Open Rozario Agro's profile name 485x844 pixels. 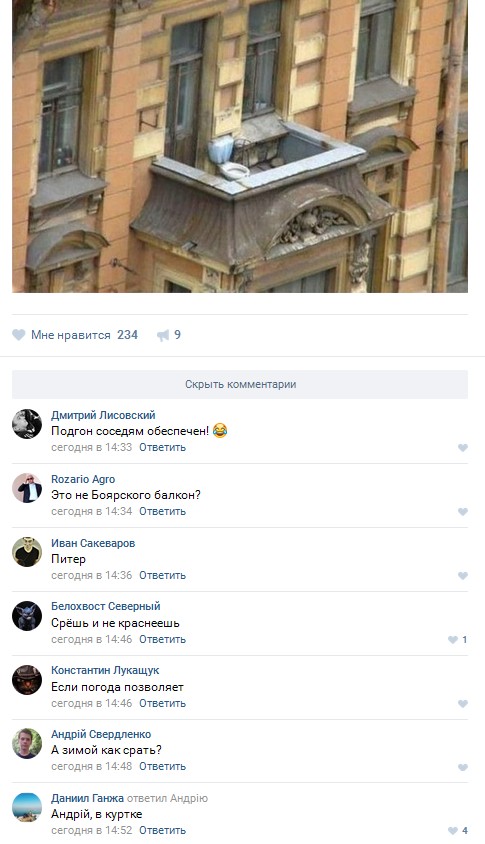point(83,479)
